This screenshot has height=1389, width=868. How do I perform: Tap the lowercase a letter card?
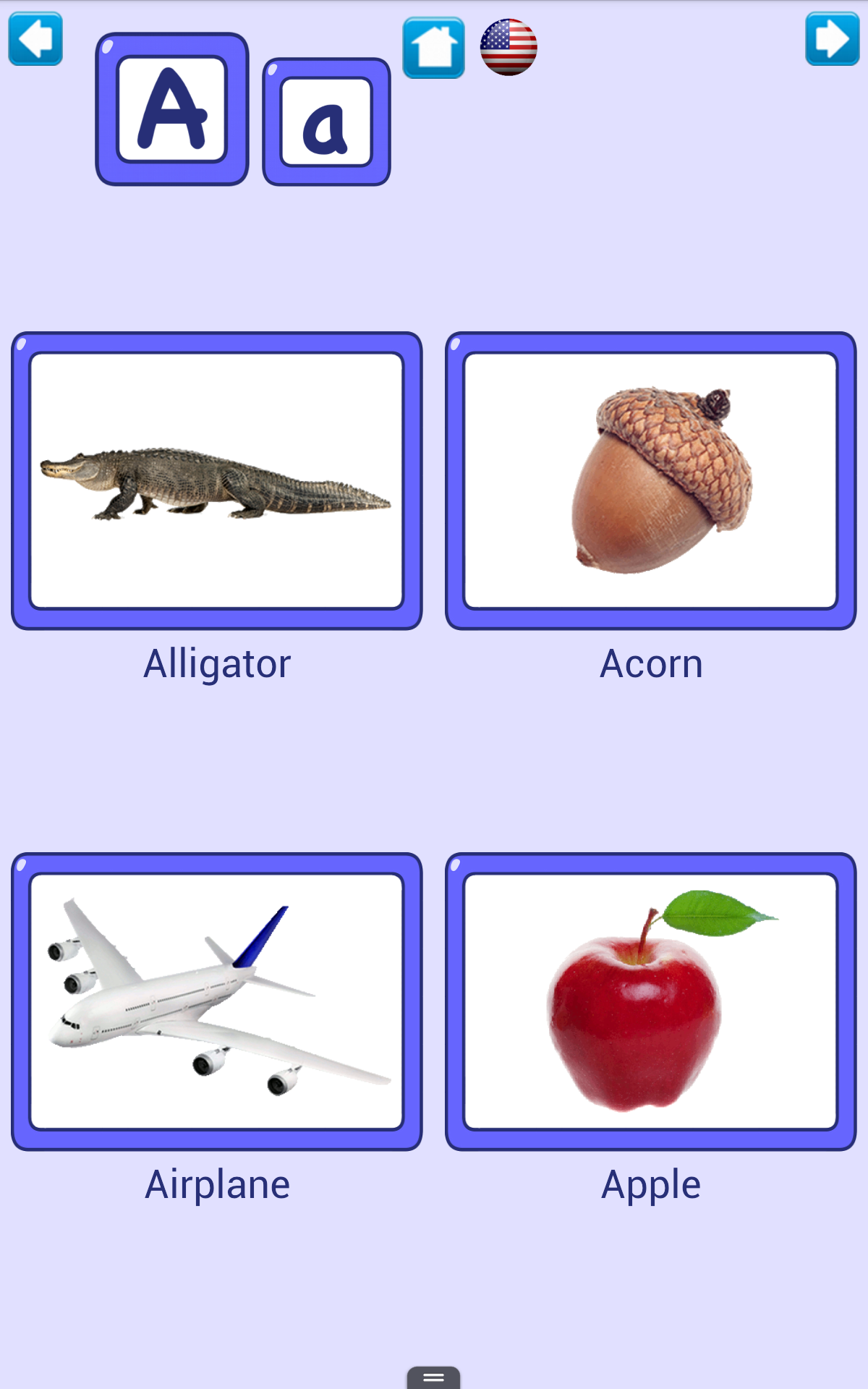pos(326,122)
